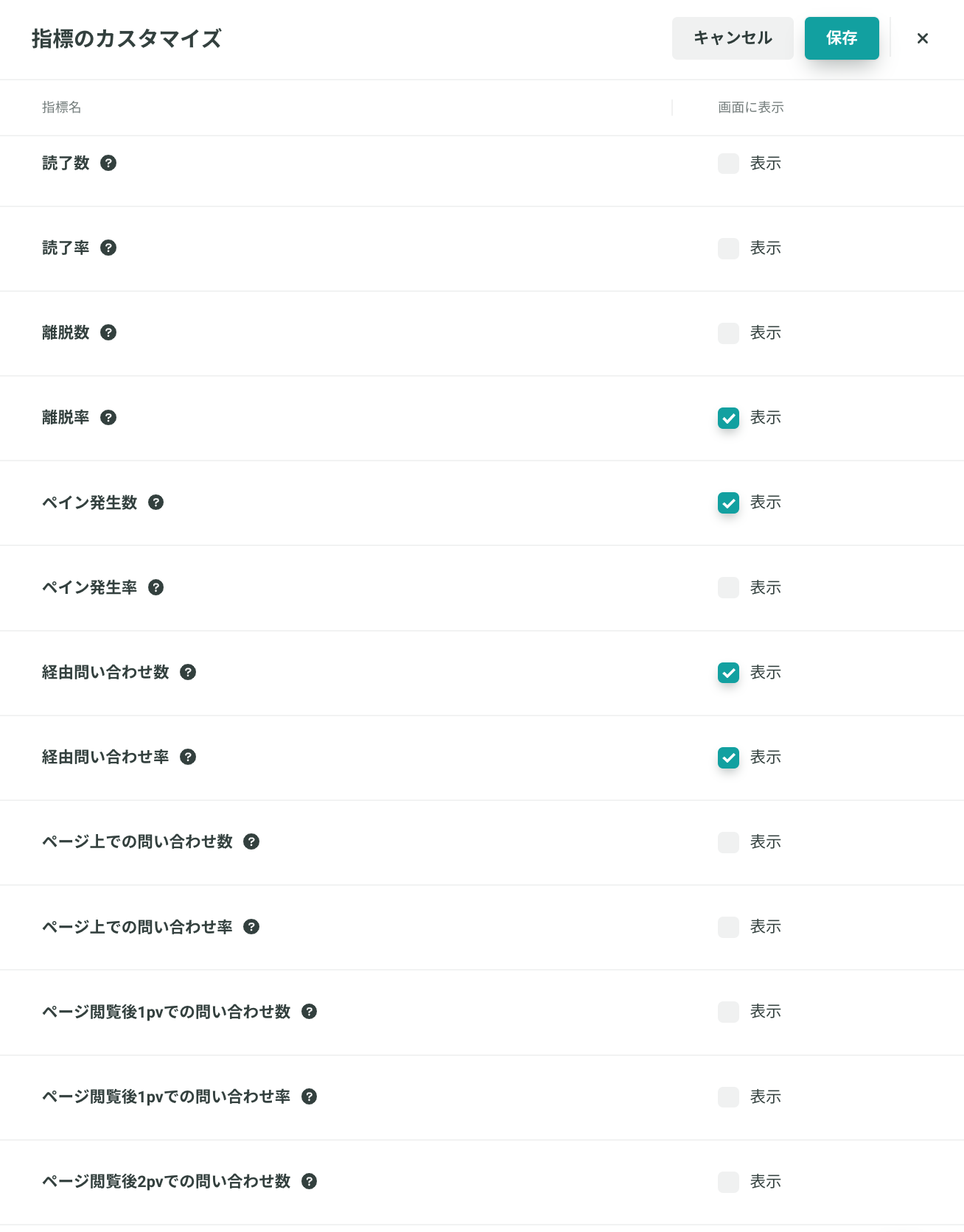Tap the キャンセル button
The image size is (964, 1232).
pyautogui.click(x=732, y=38)
